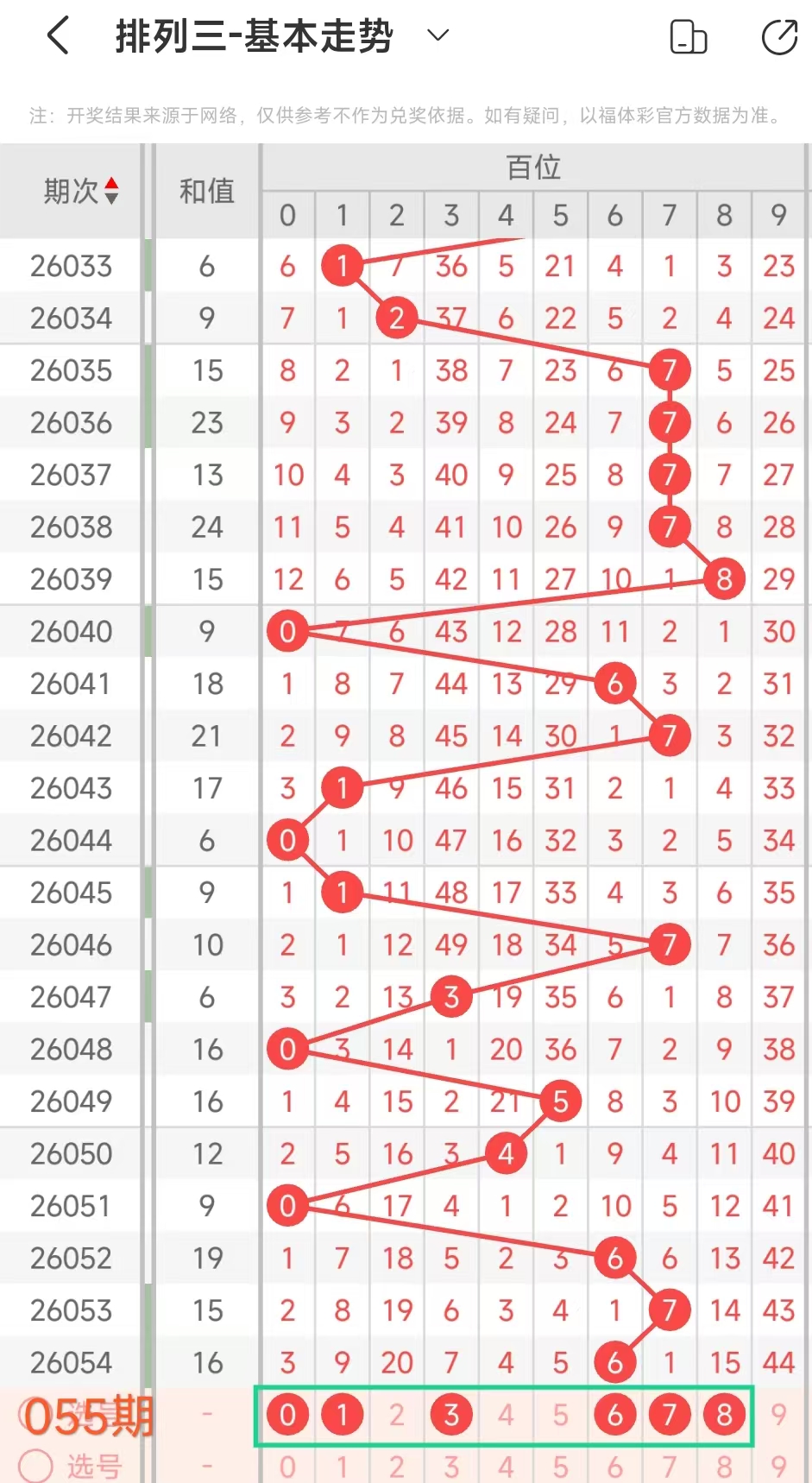This screenshot has width=812, height=1483.
Task: Sort the chart by 期次
Action: click(x=81, y=191)
